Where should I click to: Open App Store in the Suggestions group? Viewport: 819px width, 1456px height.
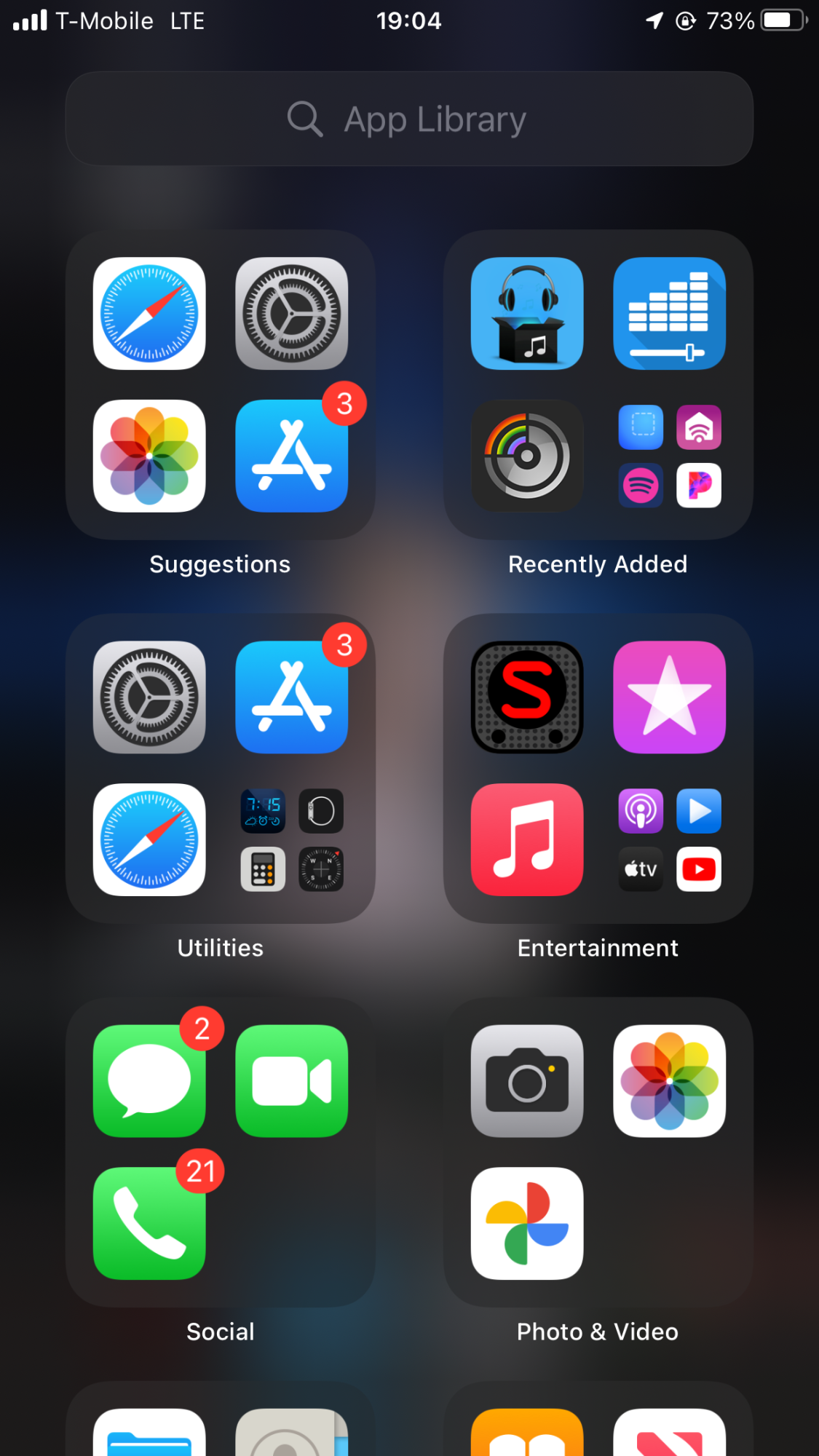click(x=291, y=456)
